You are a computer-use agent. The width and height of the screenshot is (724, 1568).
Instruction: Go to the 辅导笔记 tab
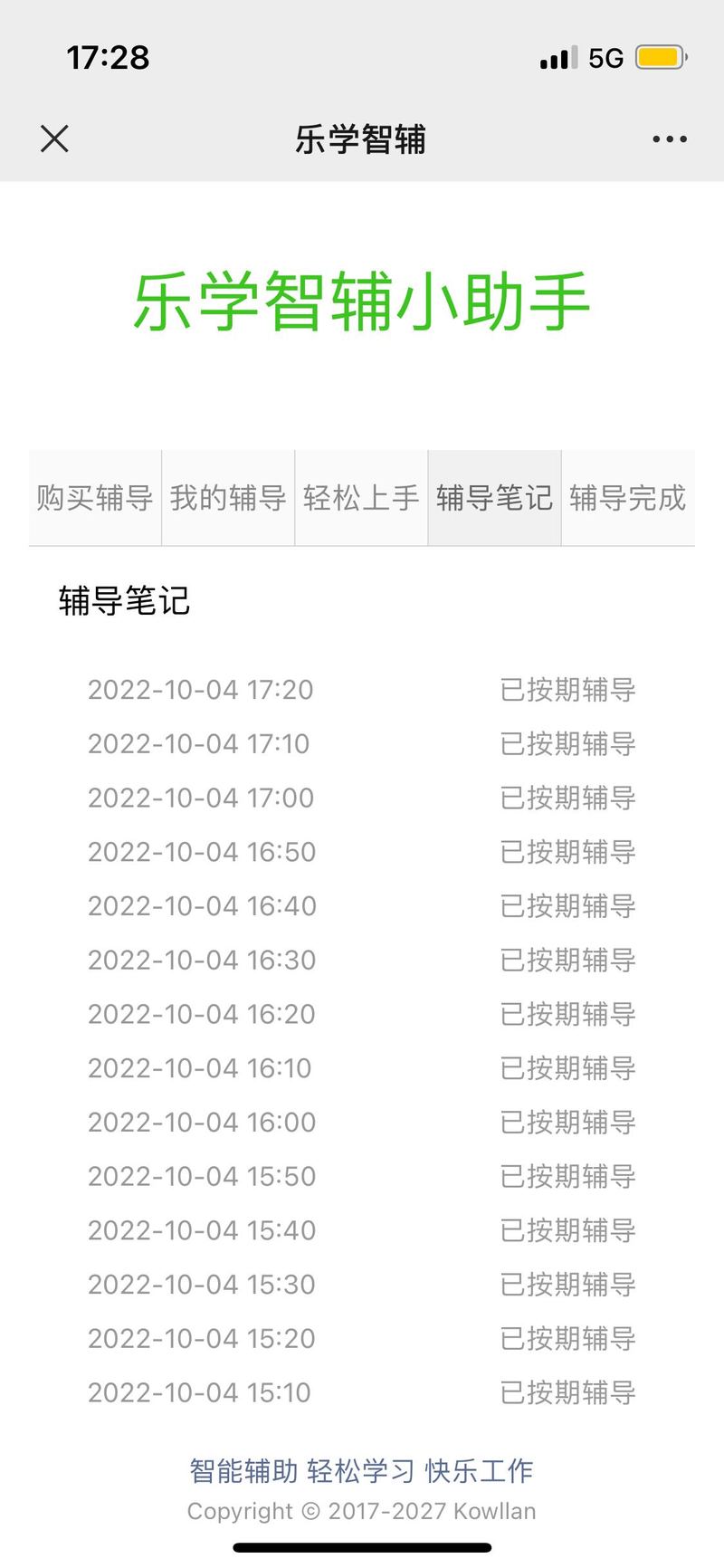tap(494, 498)
